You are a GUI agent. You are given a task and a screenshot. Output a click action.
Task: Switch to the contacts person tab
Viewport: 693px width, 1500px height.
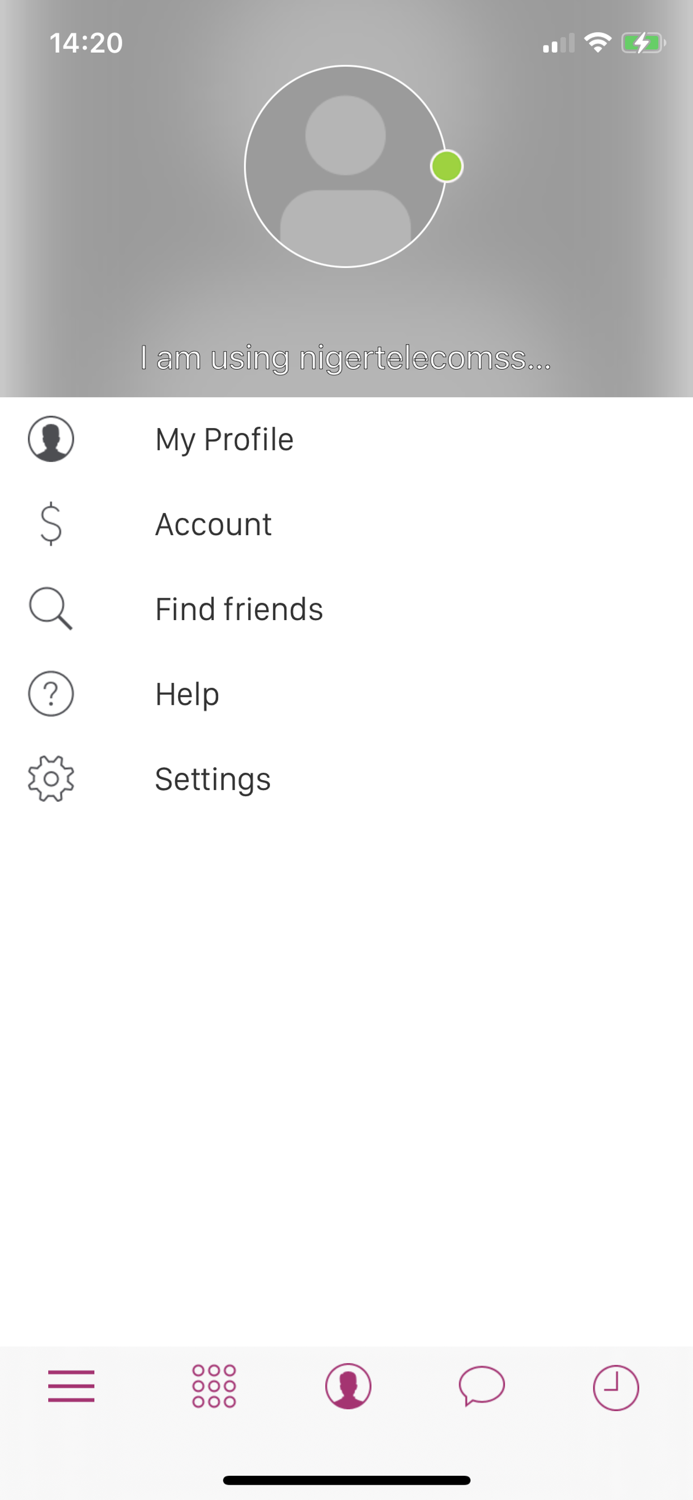tap(348, 1386)
